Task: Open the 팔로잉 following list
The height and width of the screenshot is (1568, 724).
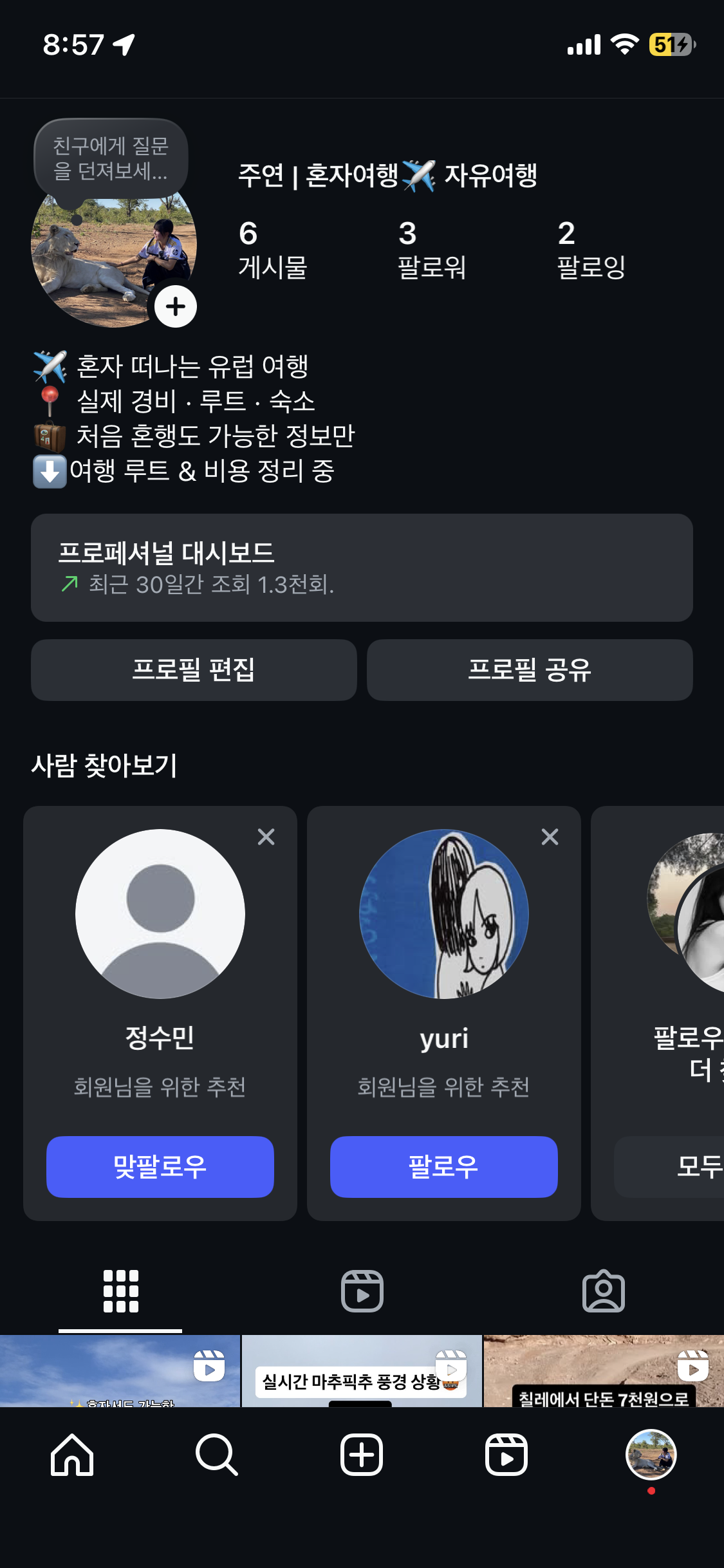Action: pyautogui.click(x=591, y=250)
